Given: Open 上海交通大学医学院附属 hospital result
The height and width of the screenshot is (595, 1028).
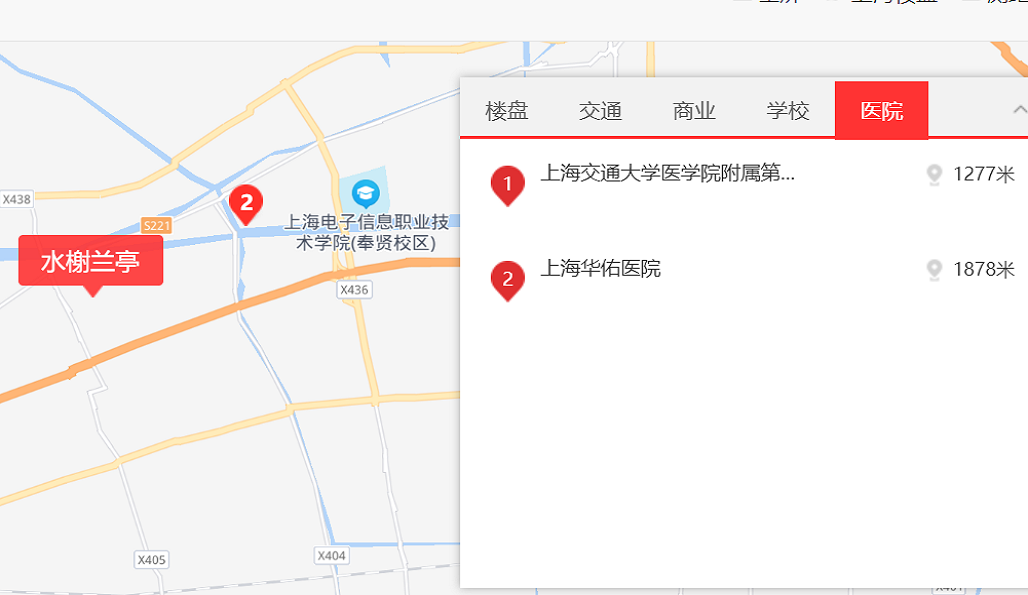Looking at the screenshot, I should (x=667, y=174).
